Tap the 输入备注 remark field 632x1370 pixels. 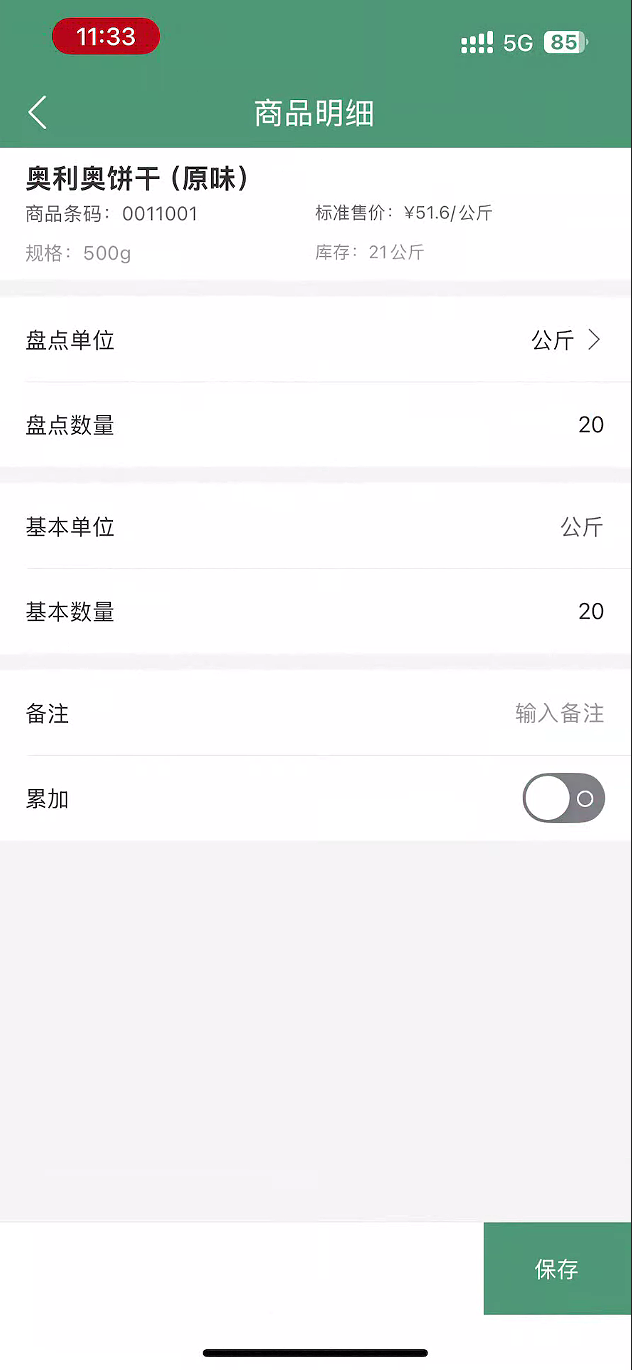point(559,713)
